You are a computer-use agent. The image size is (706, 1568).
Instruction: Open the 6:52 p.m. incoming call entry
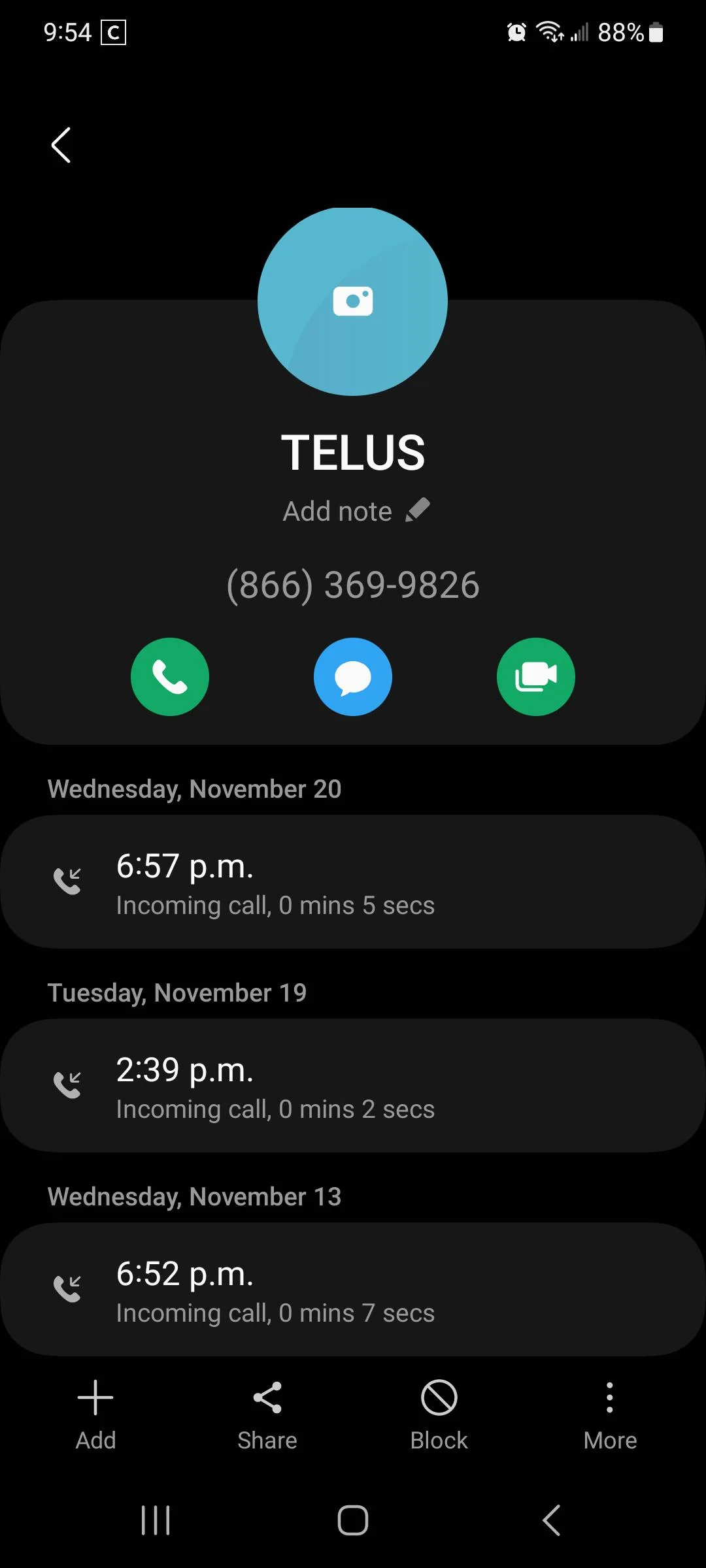tap(353, 1290)
